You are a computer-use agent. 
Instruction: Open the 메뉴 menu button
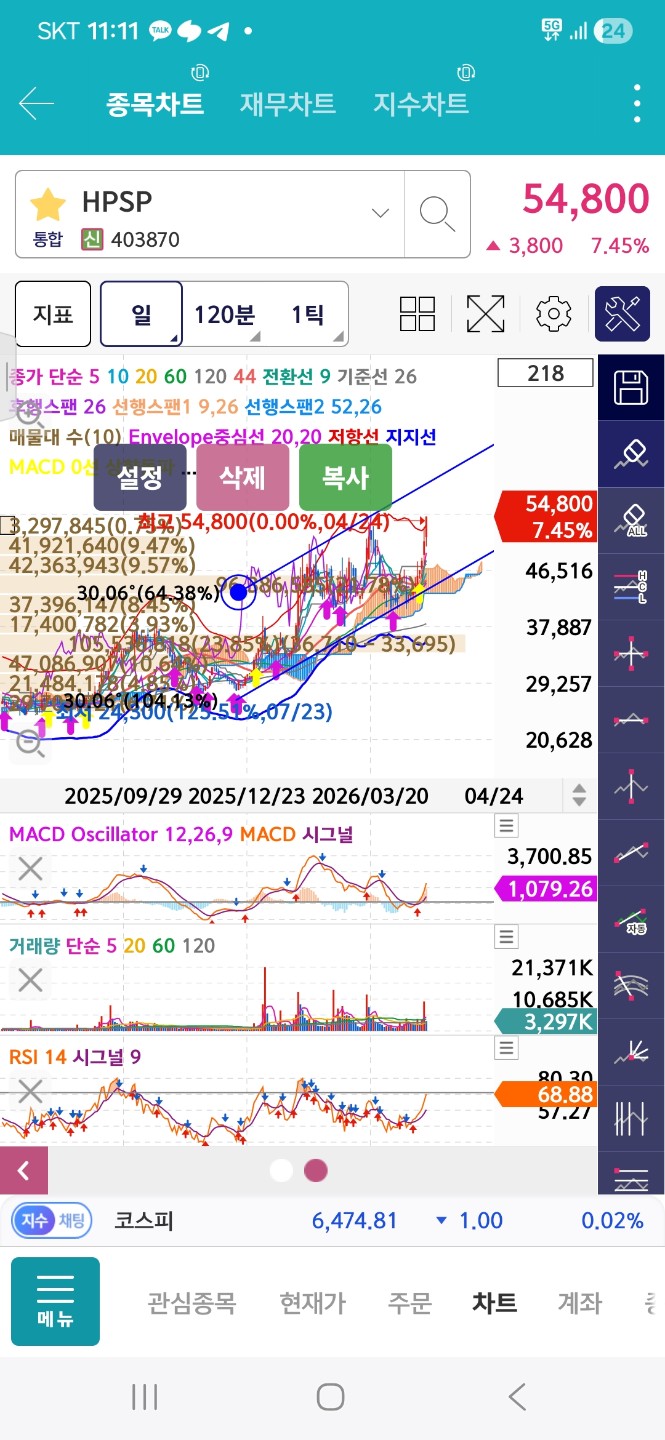pos(56,1301)
